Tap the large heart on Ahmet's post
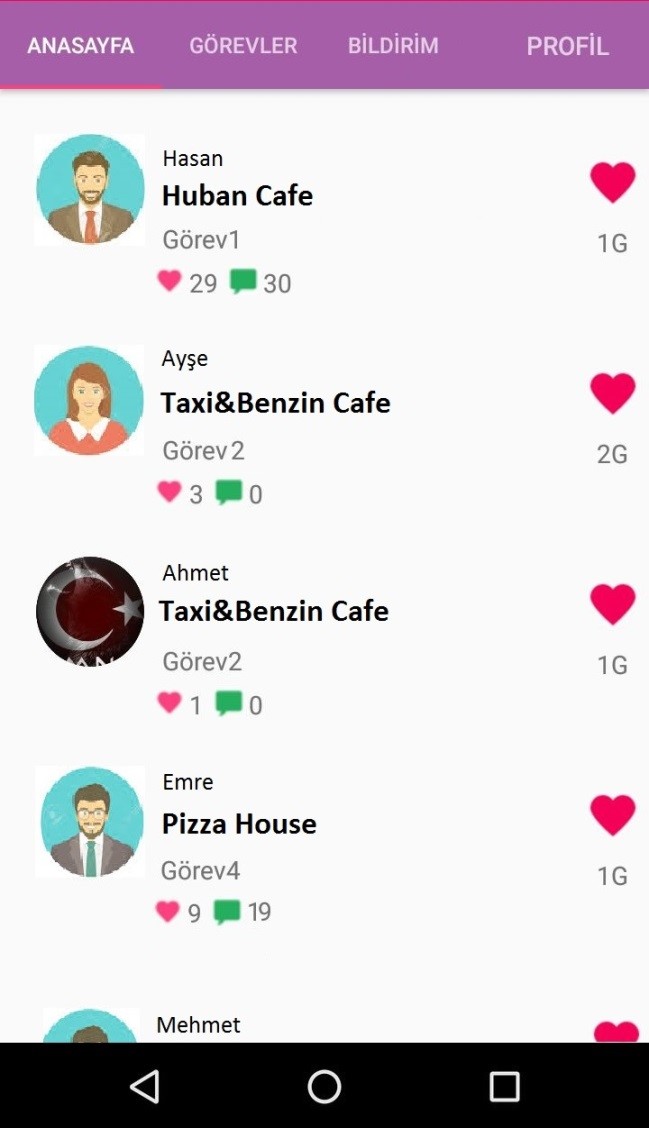 click(612, 604)
